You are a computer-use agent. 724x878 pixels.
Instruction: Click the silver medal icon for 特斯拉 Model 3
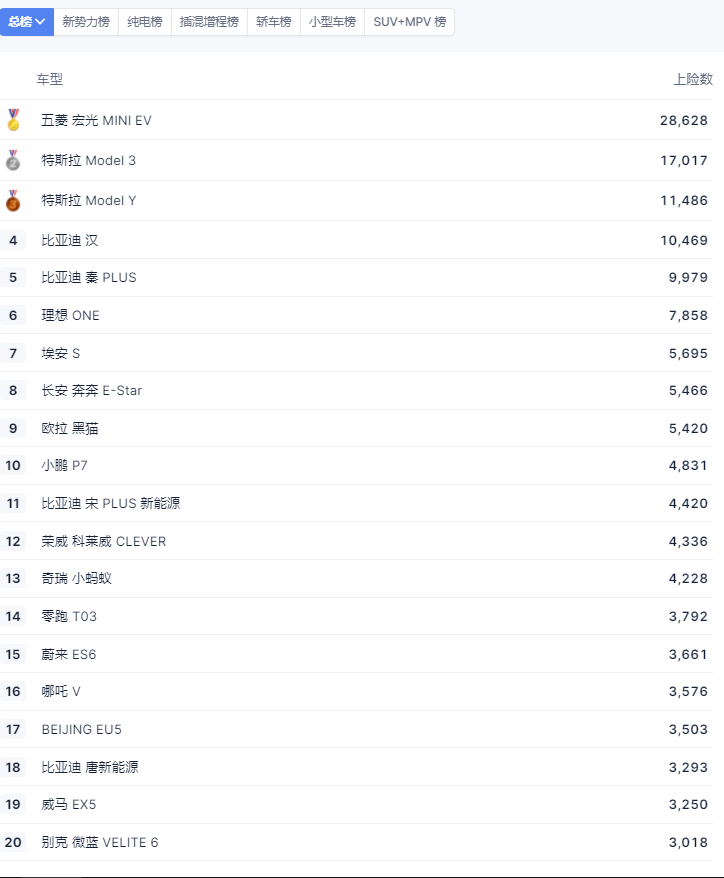point(13,160)
